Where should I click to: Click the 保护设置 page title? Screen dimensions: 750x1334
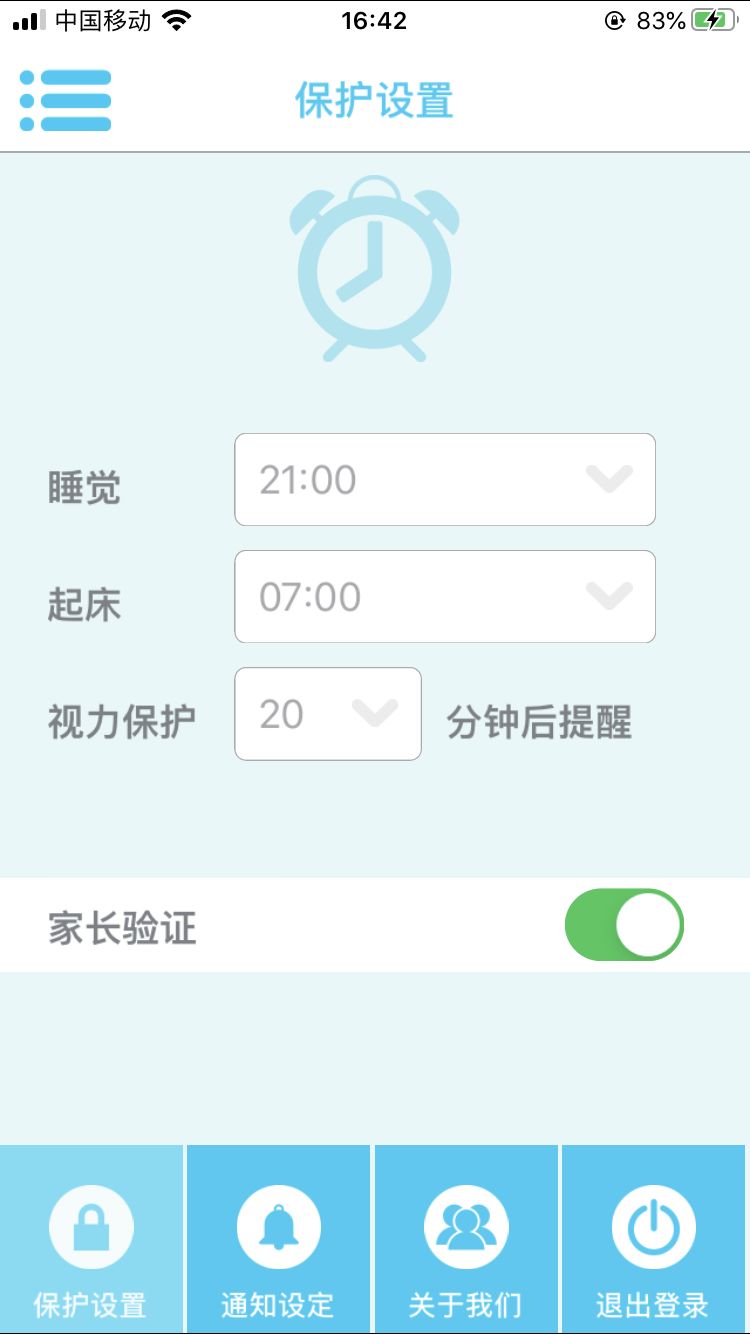pyautogui.click(x=374, y=100)
